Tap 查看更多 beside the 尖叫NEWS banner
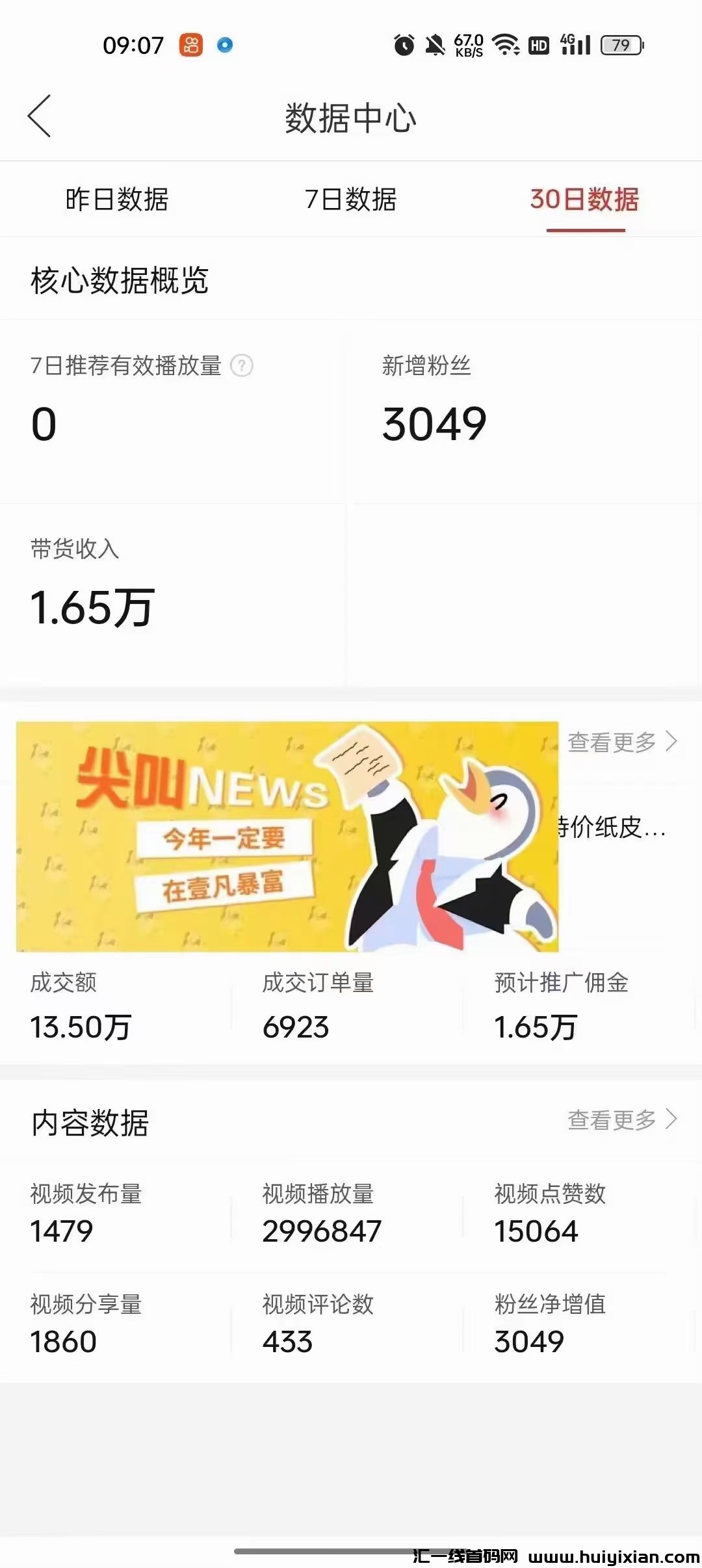 click(x=622, y=742)
